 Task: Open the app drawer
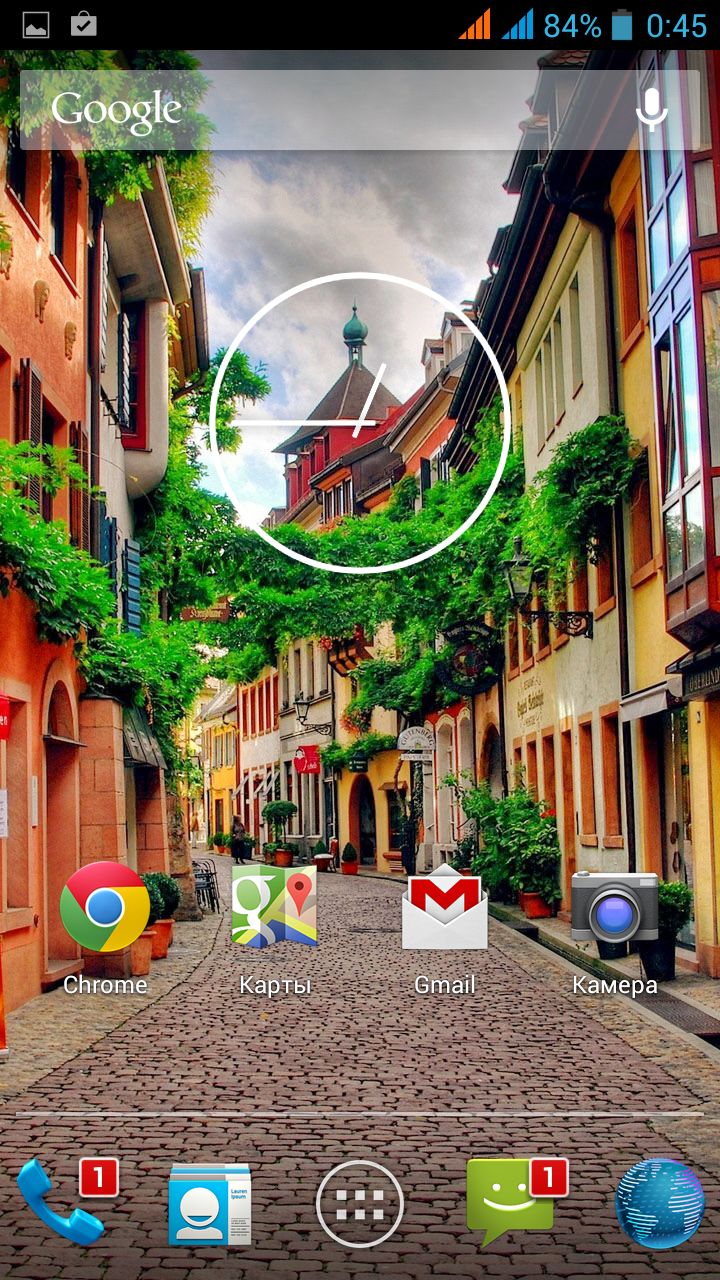click(360, 1204)
